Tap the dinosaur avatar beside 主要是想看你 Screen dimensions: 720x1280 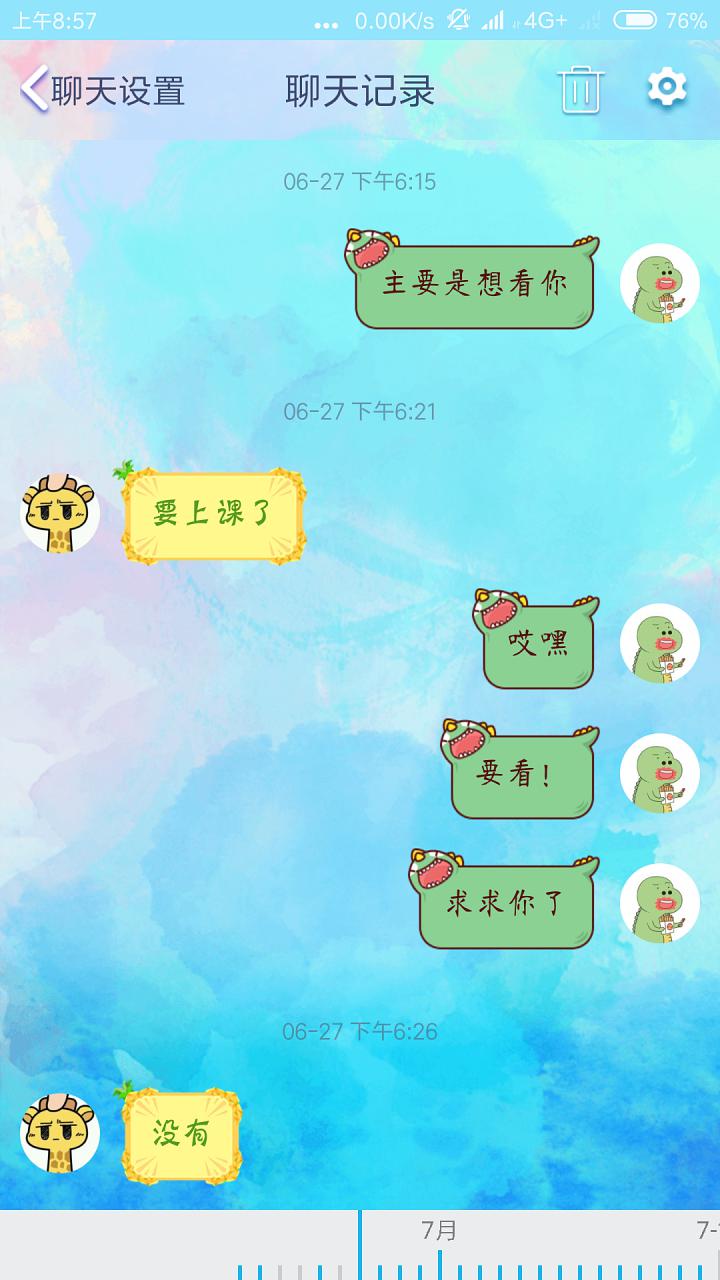point(659,283)
